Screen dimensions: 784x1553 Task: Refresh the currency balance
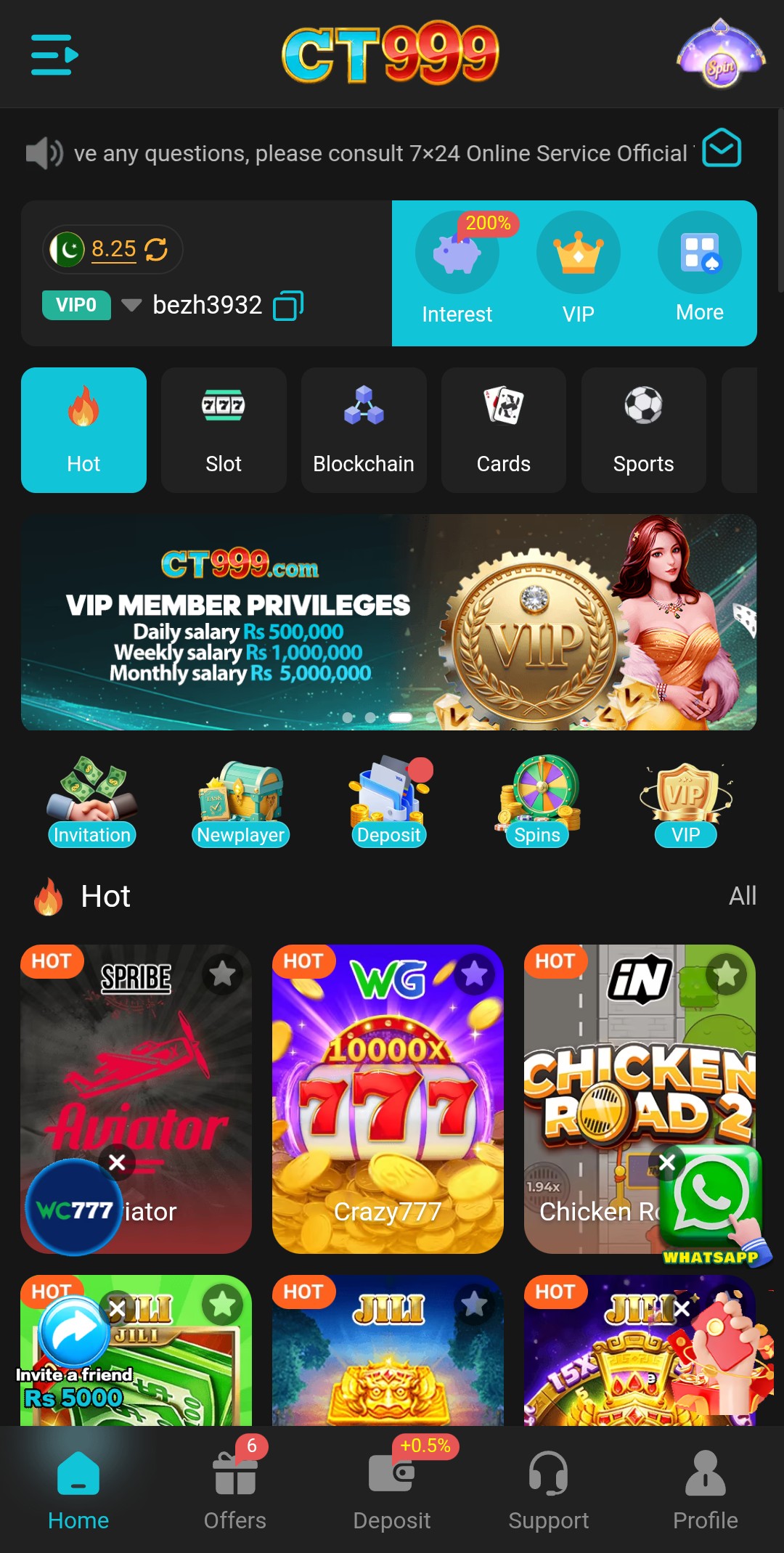click(x=155, y=249)
